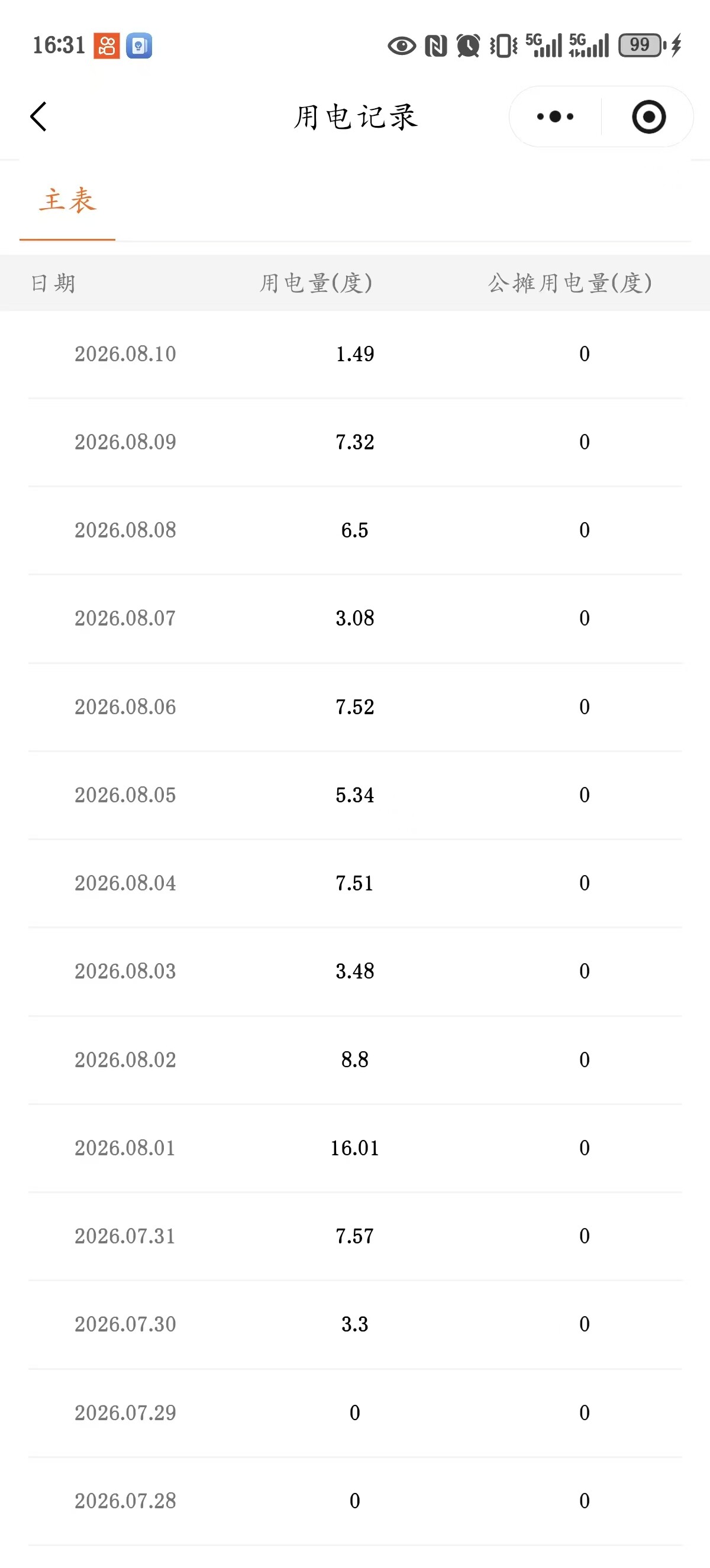Go back from 用电记录 page
This screenshot has height=1568, width=710.
(38, 116)
